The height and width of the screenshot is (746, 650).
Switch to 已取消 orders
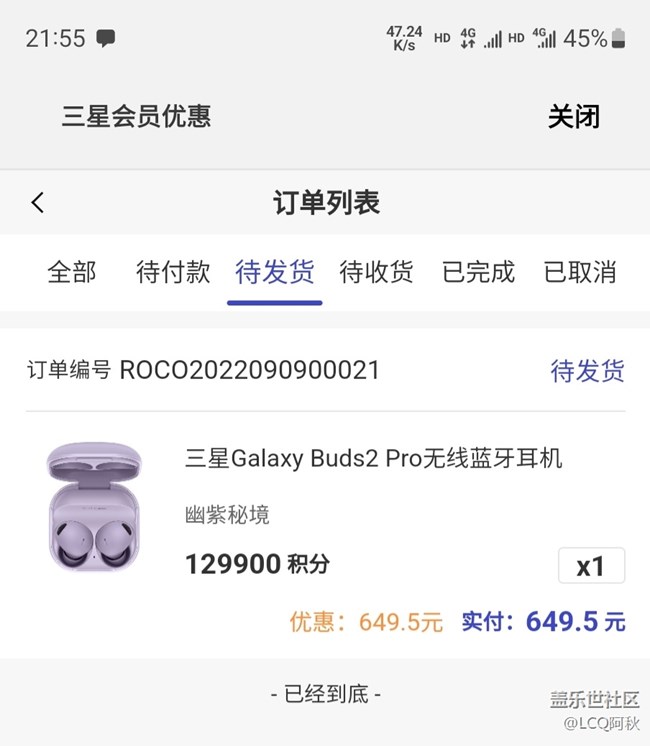pyautogui.click(x=579, y=271)
